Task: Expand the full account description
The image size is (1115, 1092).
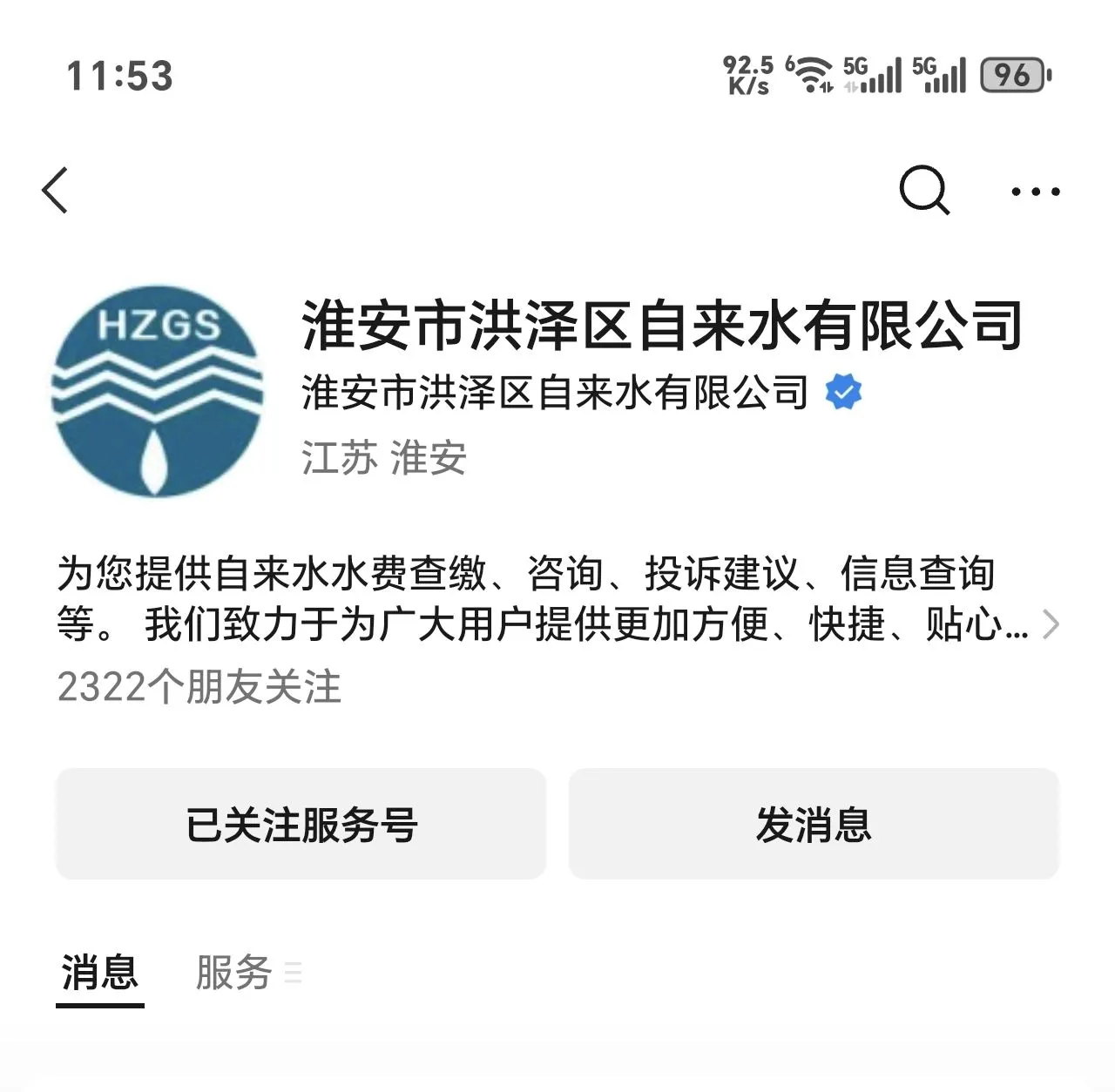Action: pos(1051,624)
